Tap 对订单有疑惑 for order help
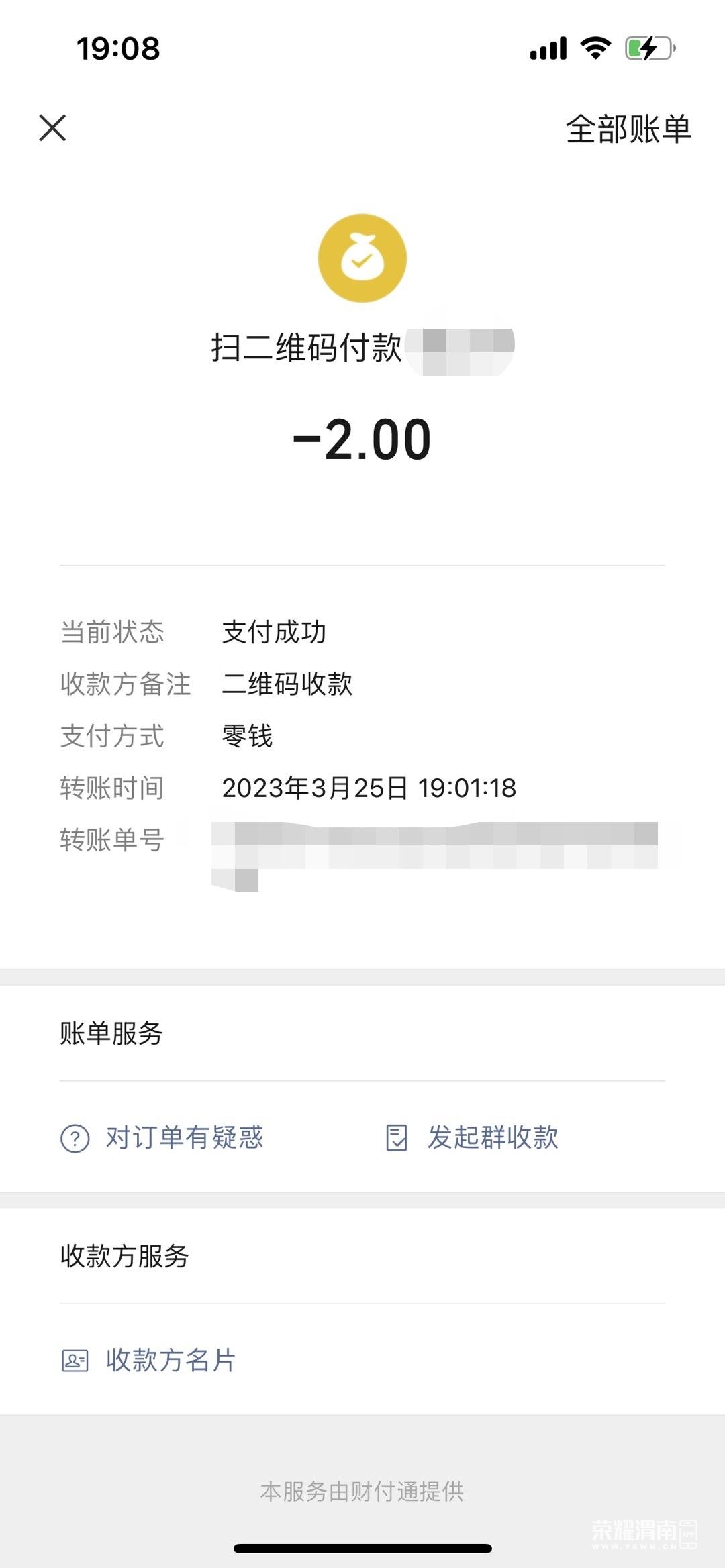725x1568 pixels. point(162,1137)
